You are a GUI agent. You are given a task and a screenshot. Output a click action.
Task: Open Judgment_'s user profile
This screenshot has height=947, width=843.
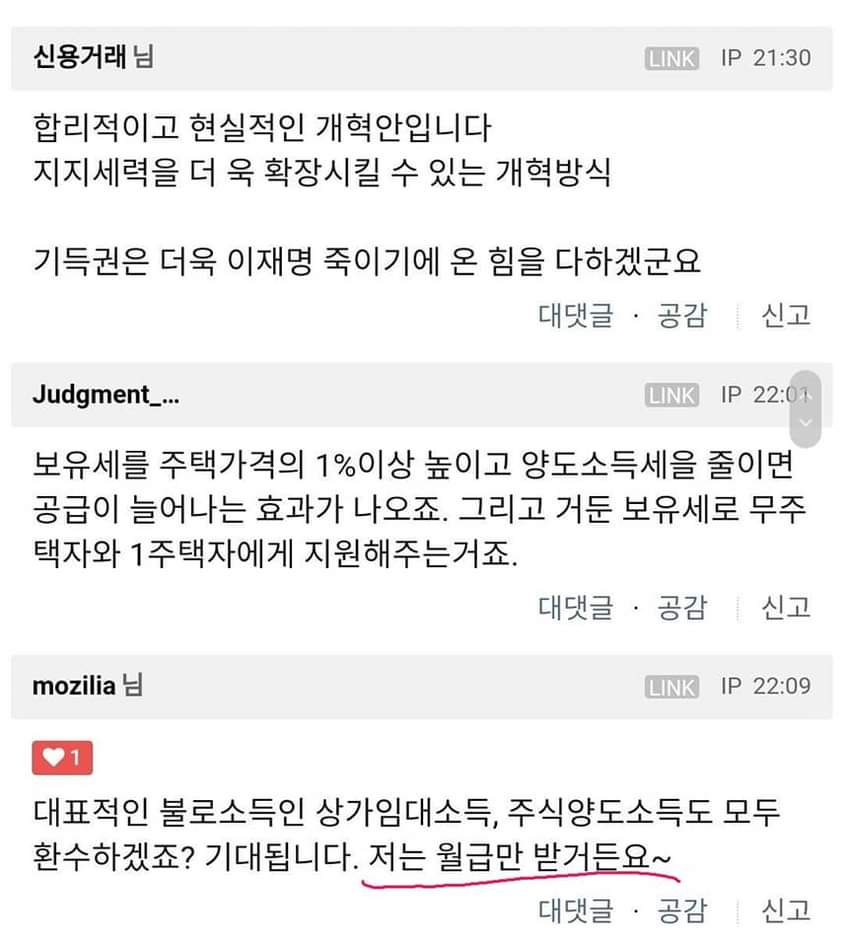[106, 395]
